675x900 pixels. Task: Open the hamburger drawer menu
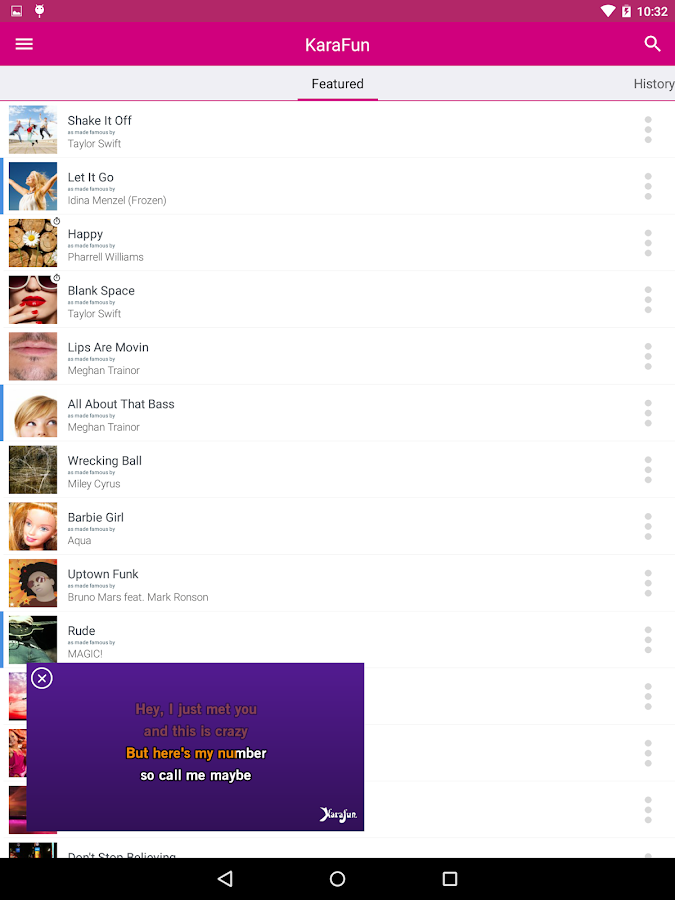(x=24, y=44)
